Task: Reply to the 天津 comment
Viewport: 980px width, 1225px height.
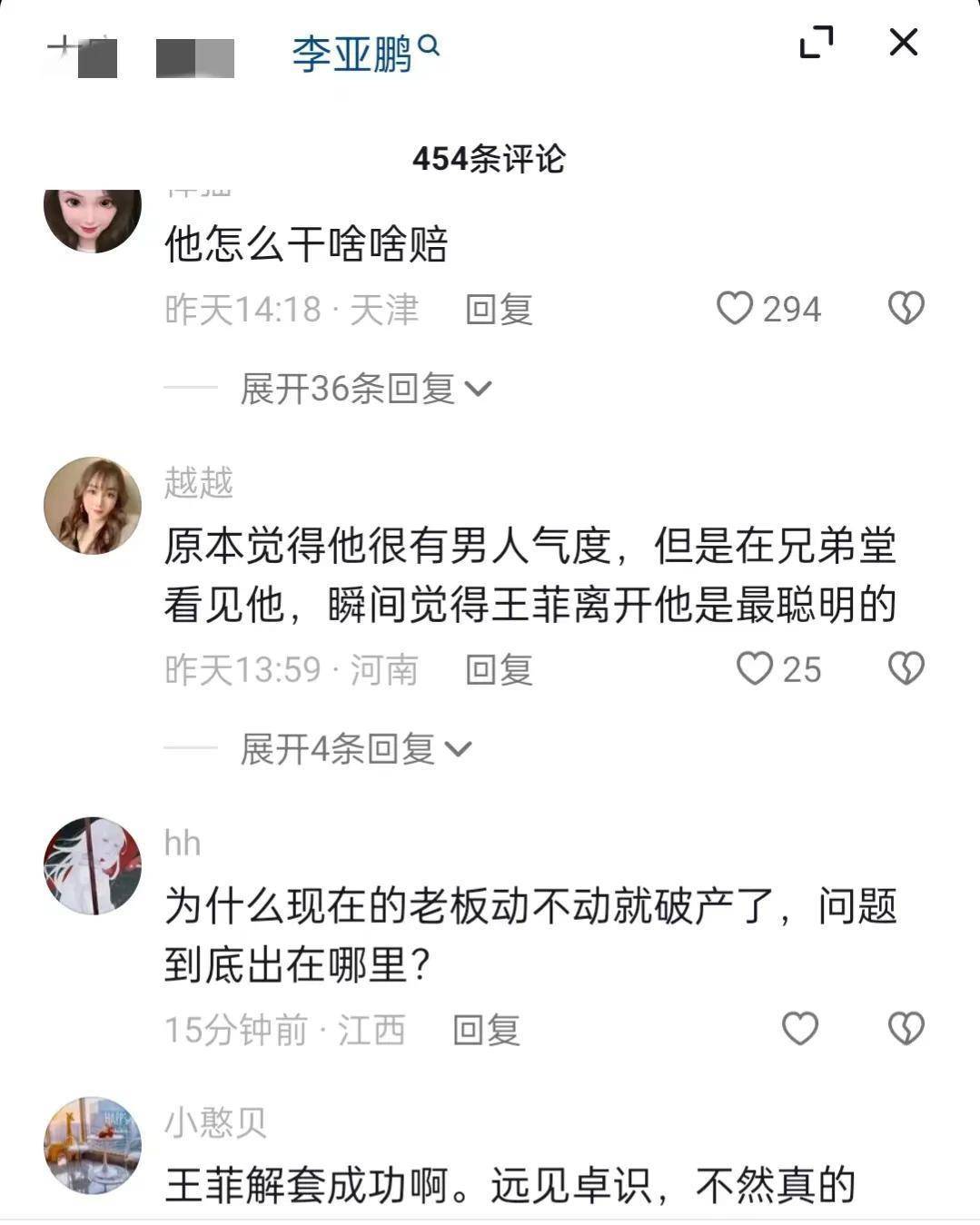Action: pyautogui.click(x=498, y=310)
